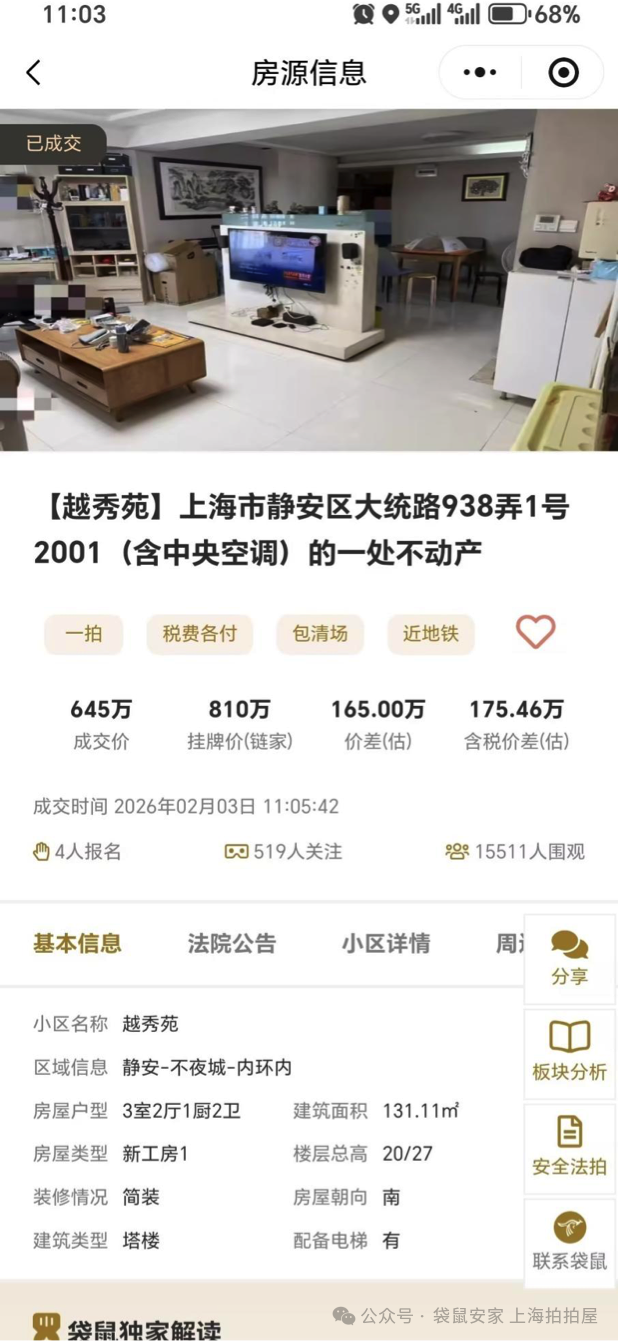Screen dimensions: 618x1341
Task: Go back from 房源信息 page
Action: (34, 73)
